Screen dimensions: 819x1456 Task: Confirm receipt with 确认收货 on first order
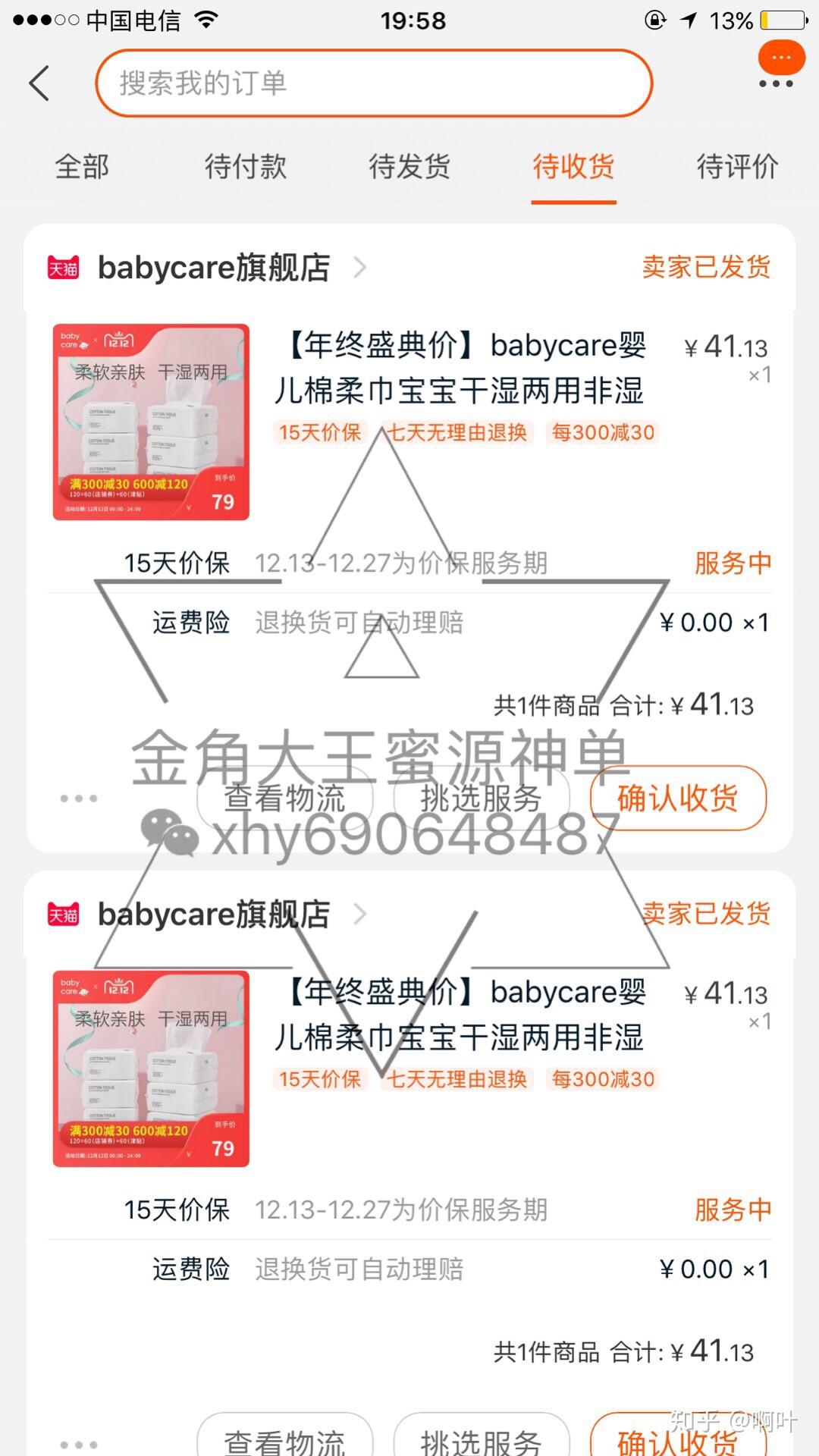[678, 798]
